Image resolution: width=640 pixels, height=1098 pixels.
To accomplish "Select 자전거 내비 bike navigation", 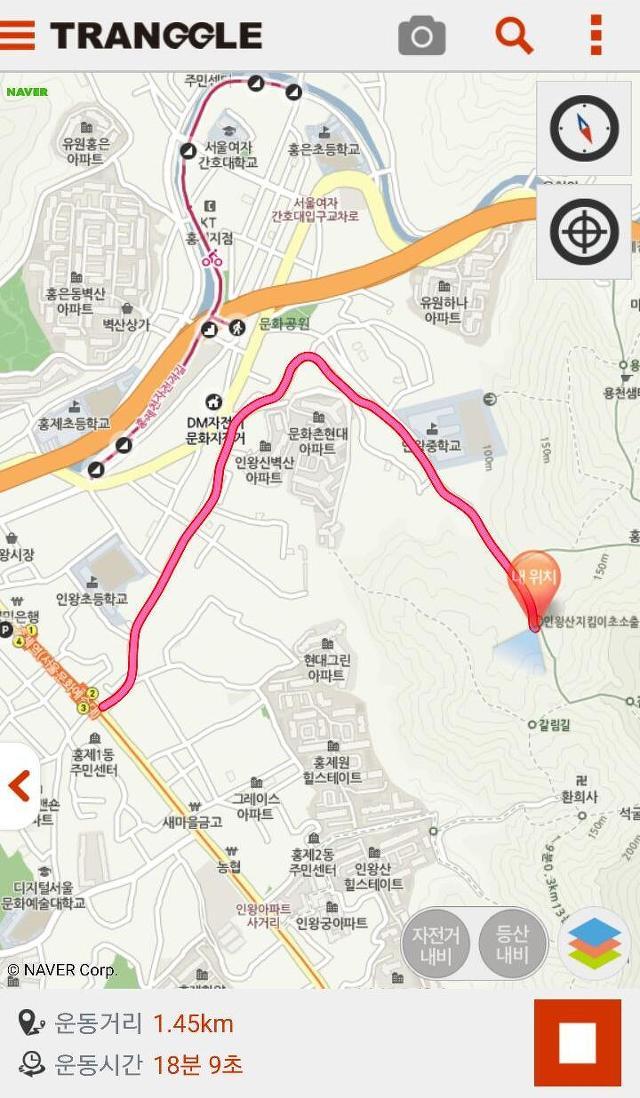I will [x=435, y=944].
